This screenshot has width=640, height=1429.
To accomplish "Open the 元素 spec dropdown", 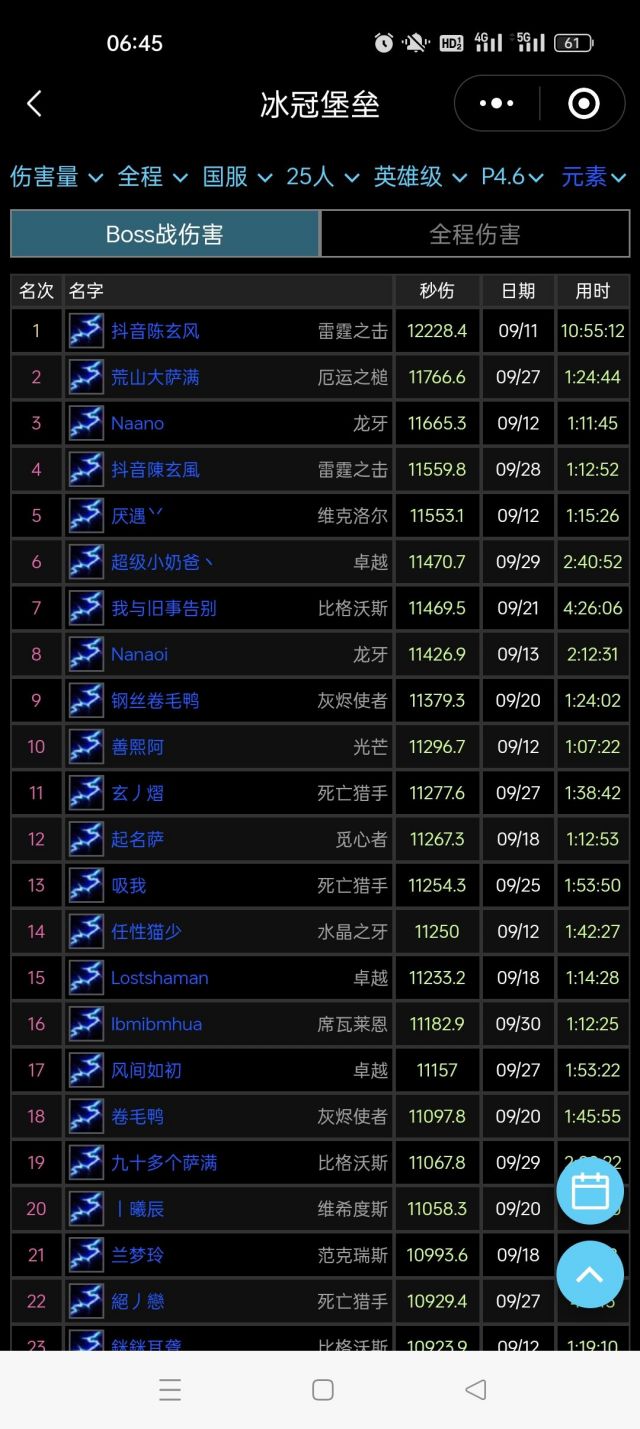I will point(594,177).
